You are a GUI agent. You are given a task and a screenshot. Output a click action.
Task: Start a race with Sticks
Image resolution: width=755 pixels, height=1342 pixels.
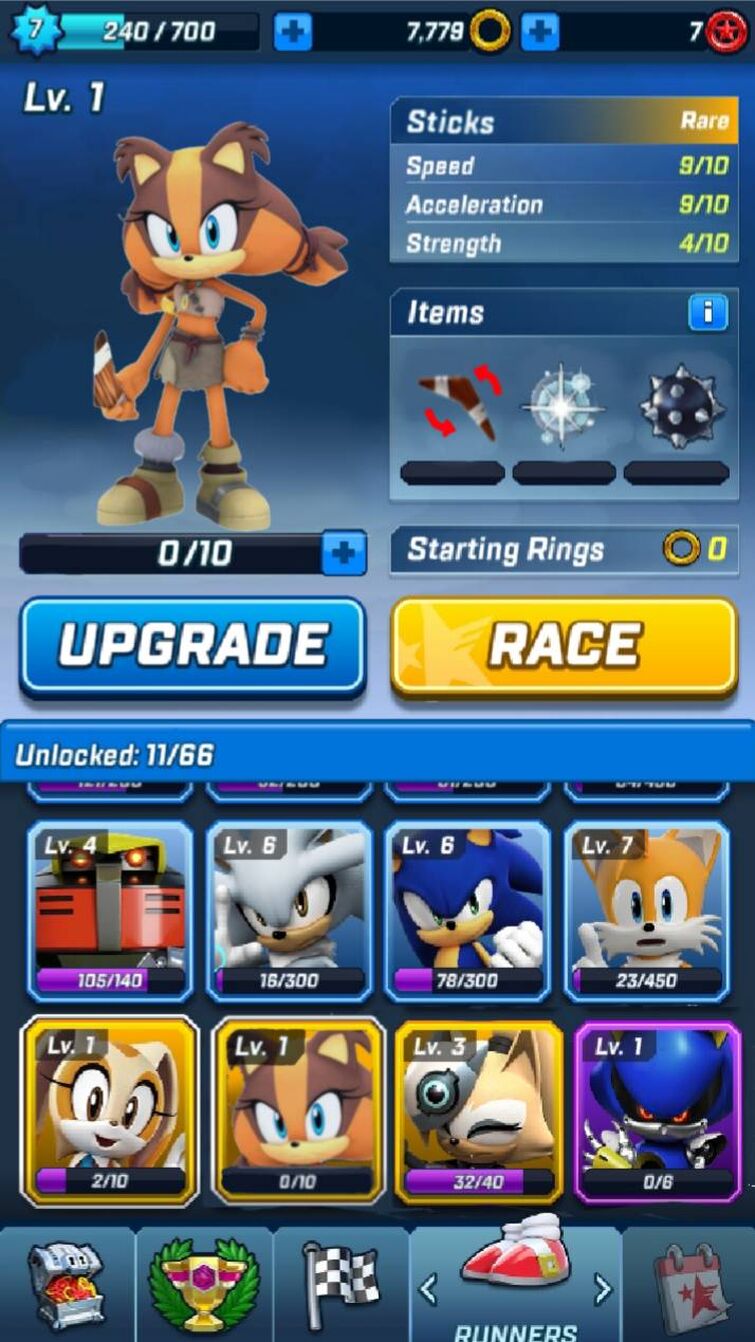coord(564,645)
